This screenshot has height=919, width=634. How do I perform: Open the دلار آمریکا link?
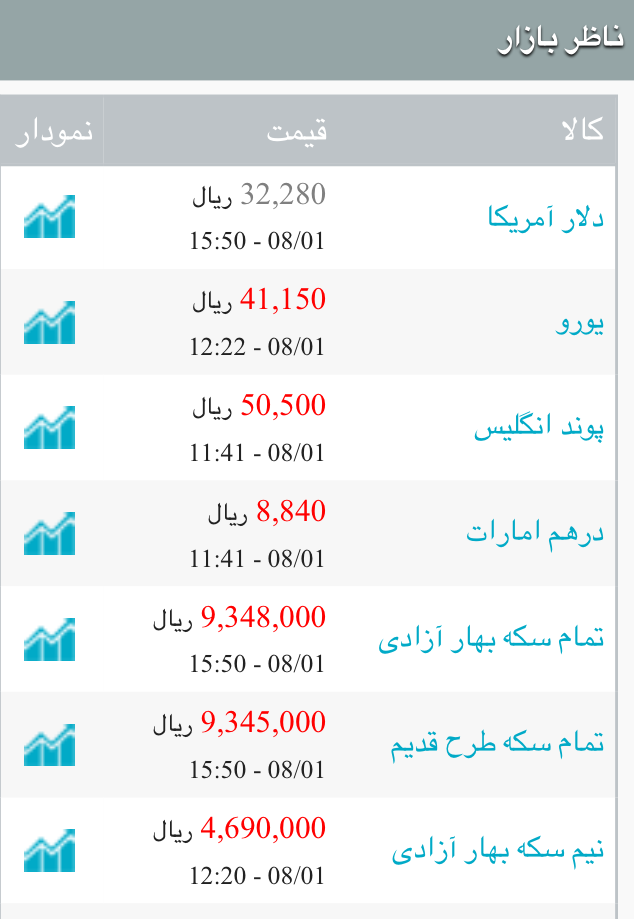[546, 217]
